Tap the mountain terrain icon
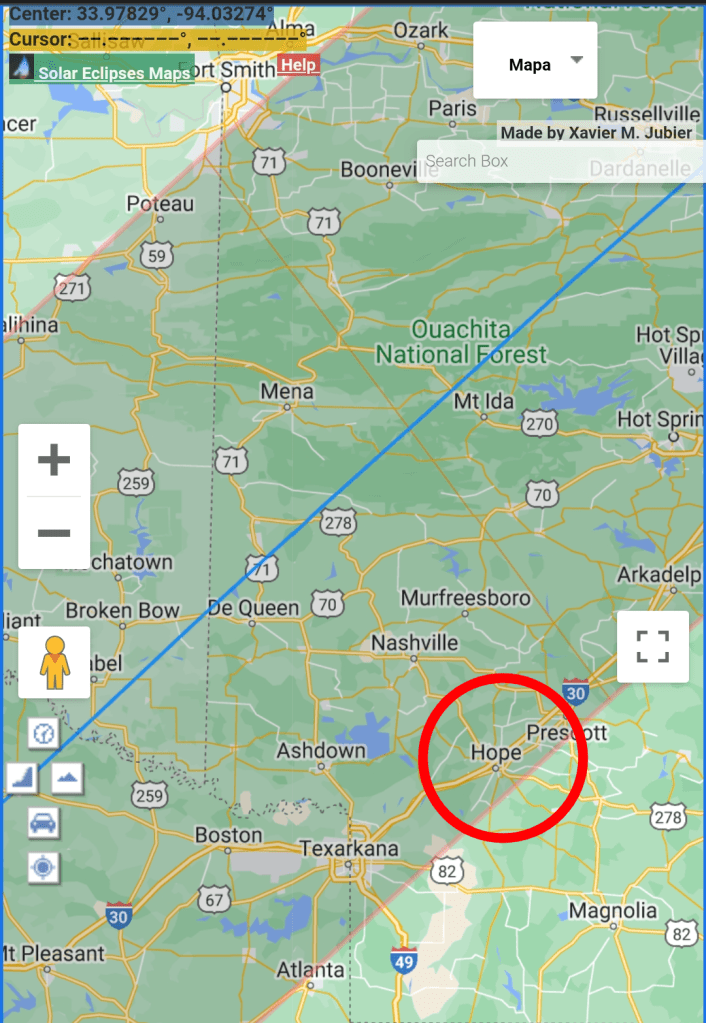The image size is (706, 1023). tap(66, 777)
